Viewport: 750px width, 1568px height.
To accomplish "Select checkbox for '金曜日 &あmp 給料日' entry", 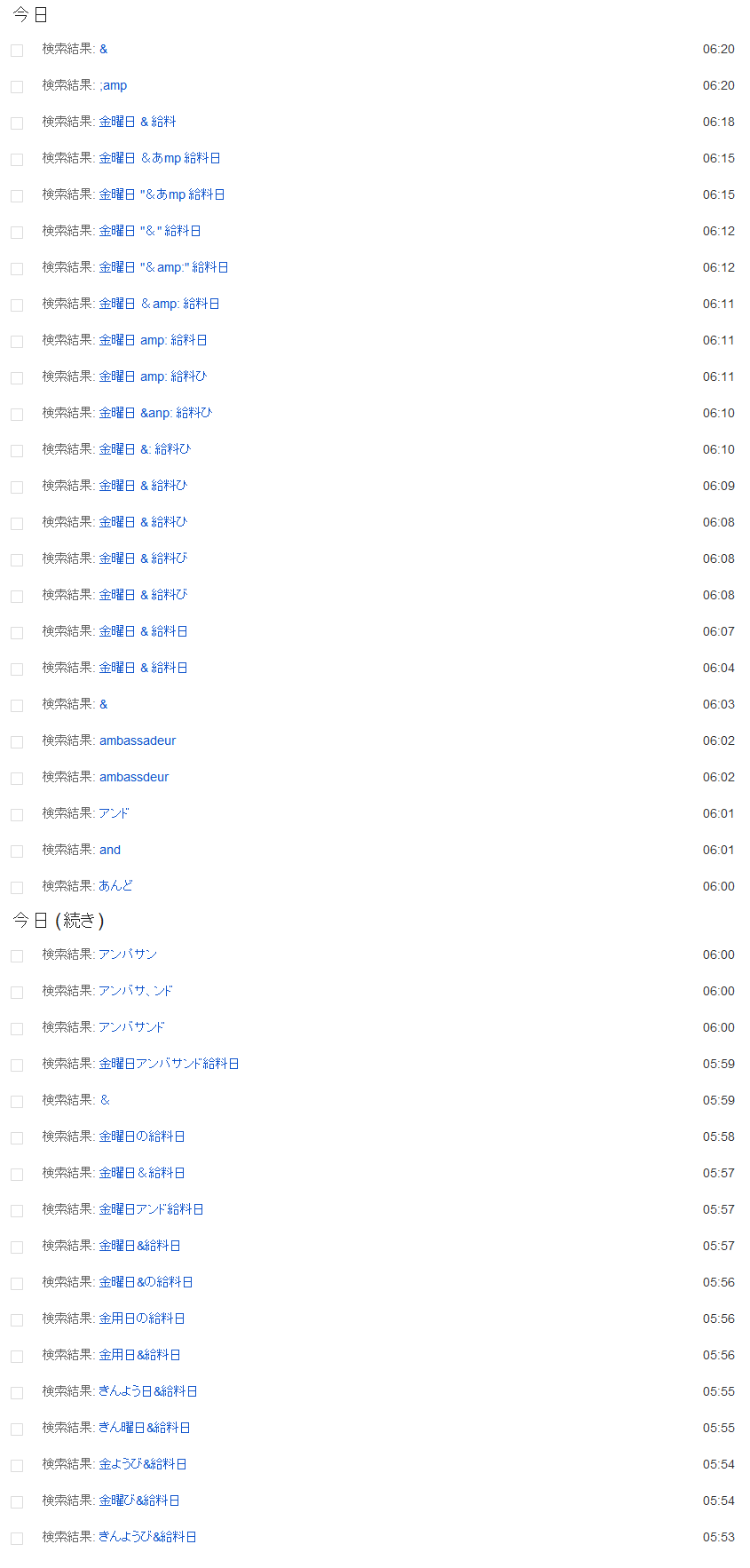I will [17, 160].
